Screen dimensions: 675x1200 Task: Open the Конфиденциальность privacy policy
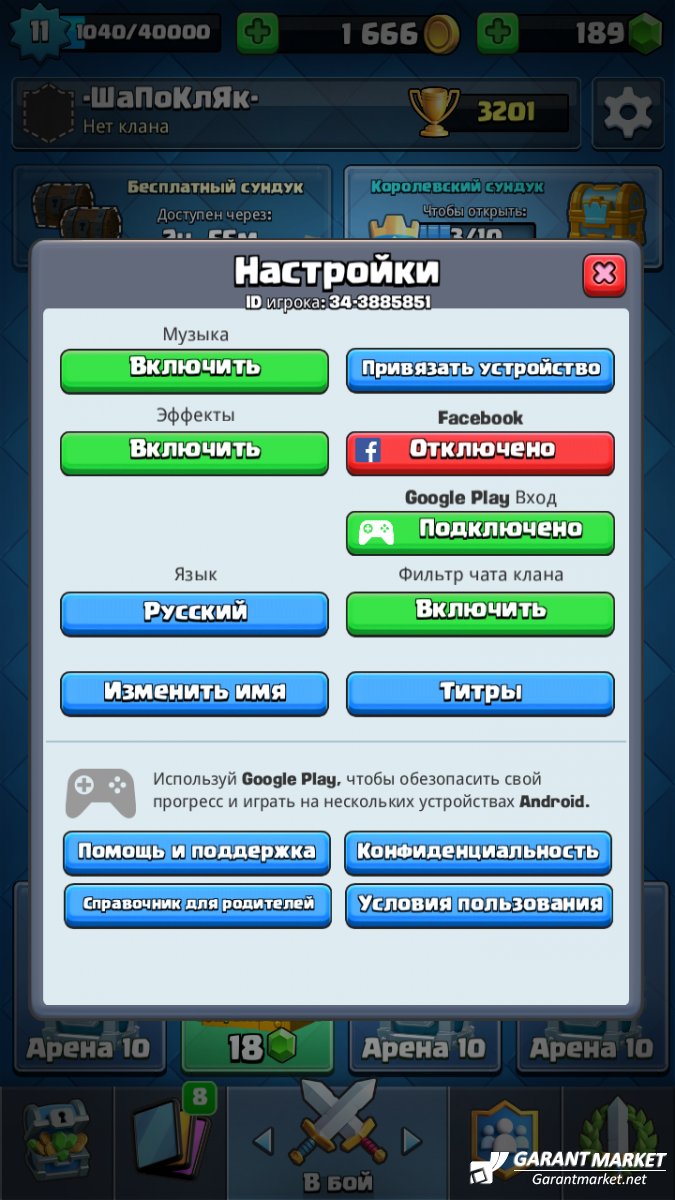click(478, 853)
